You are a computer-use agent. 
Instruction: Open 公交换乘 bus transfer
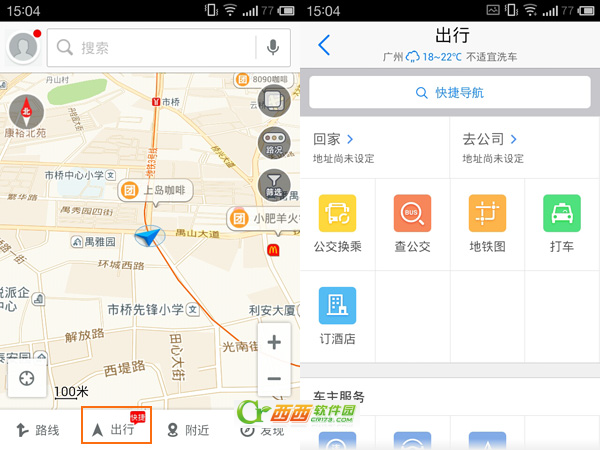(x=337, y=223)
